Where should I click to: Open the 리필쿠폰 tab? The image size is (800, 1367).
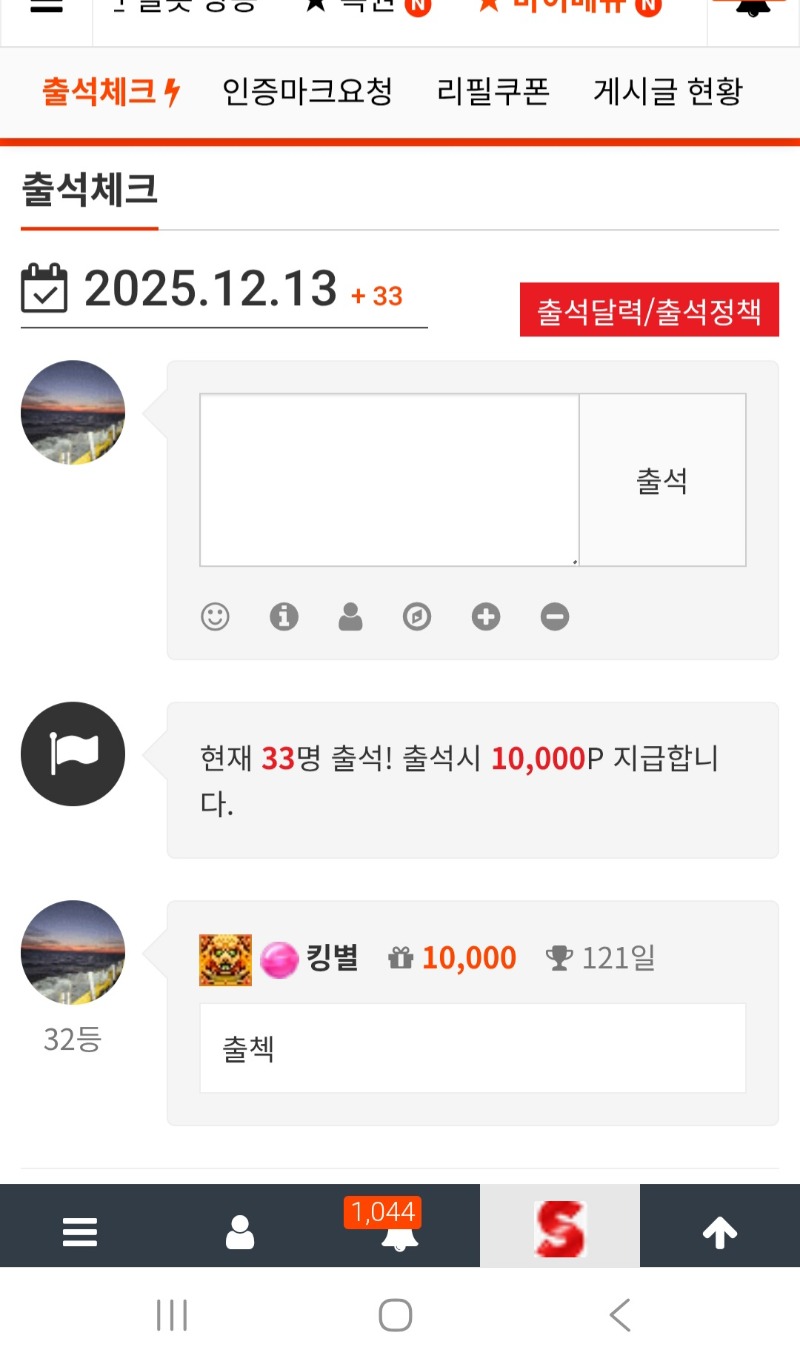492,91
